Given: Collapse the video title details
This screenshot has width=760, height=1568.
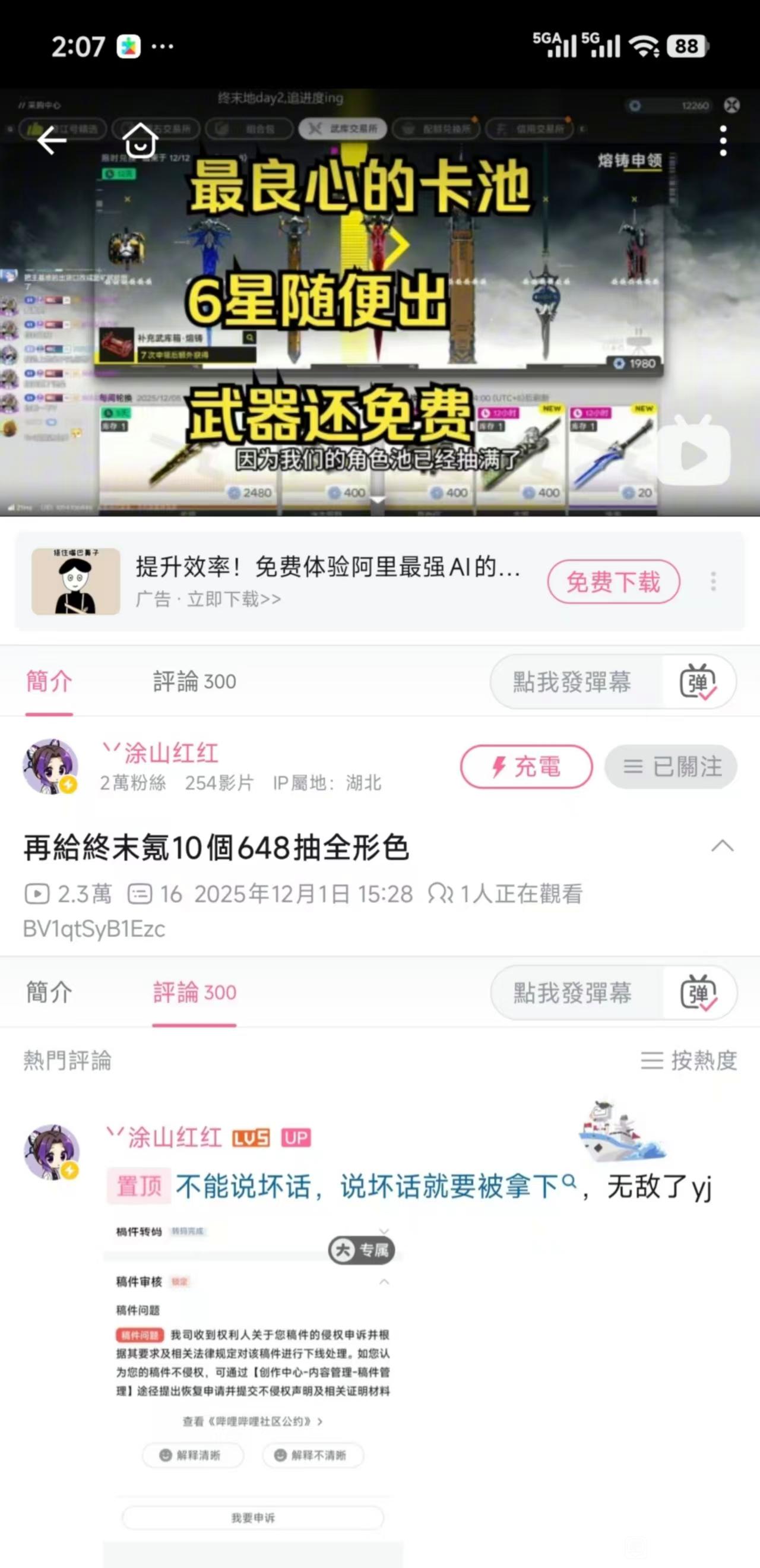Looking at the screenshot, I should point(722,847).
